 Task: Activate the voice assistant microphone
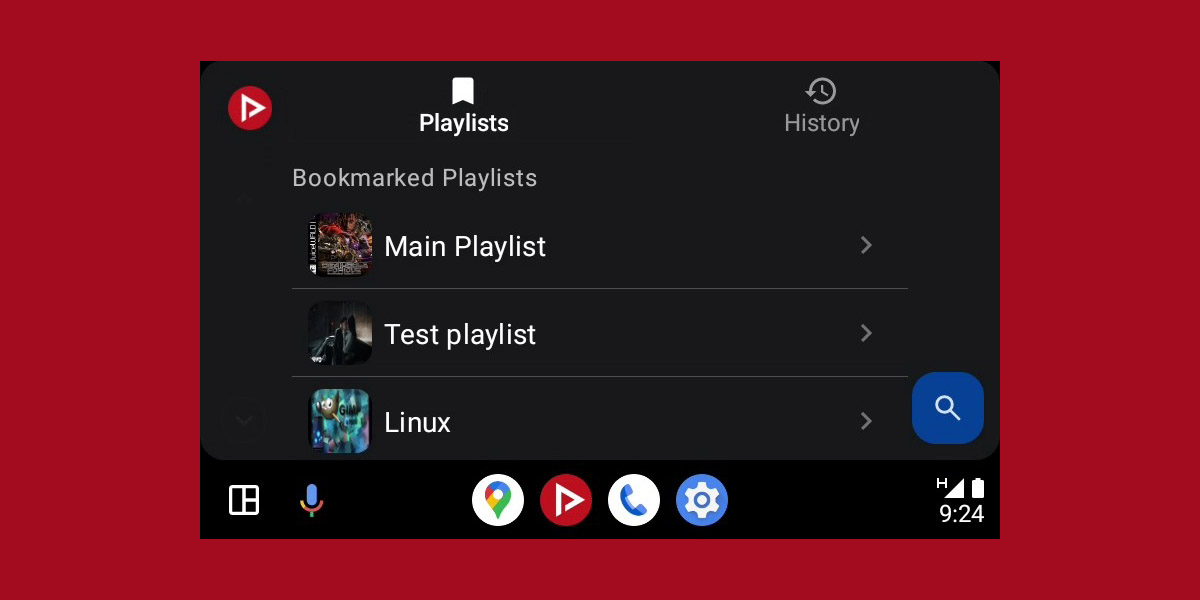[312, 500]
